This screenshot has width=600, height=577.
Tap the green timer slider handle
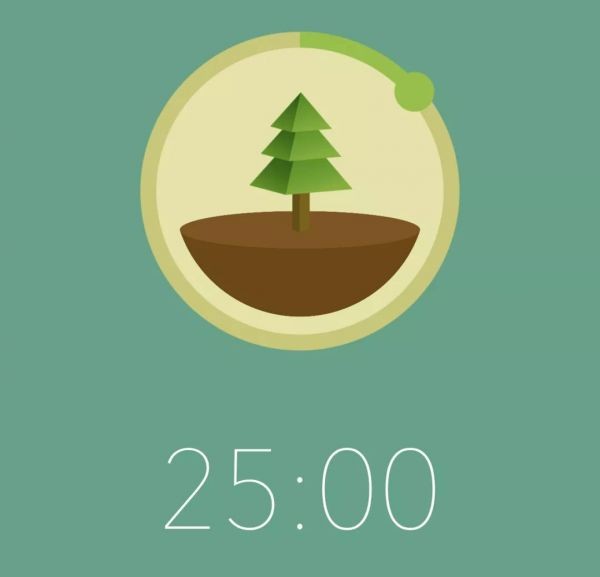414,91
